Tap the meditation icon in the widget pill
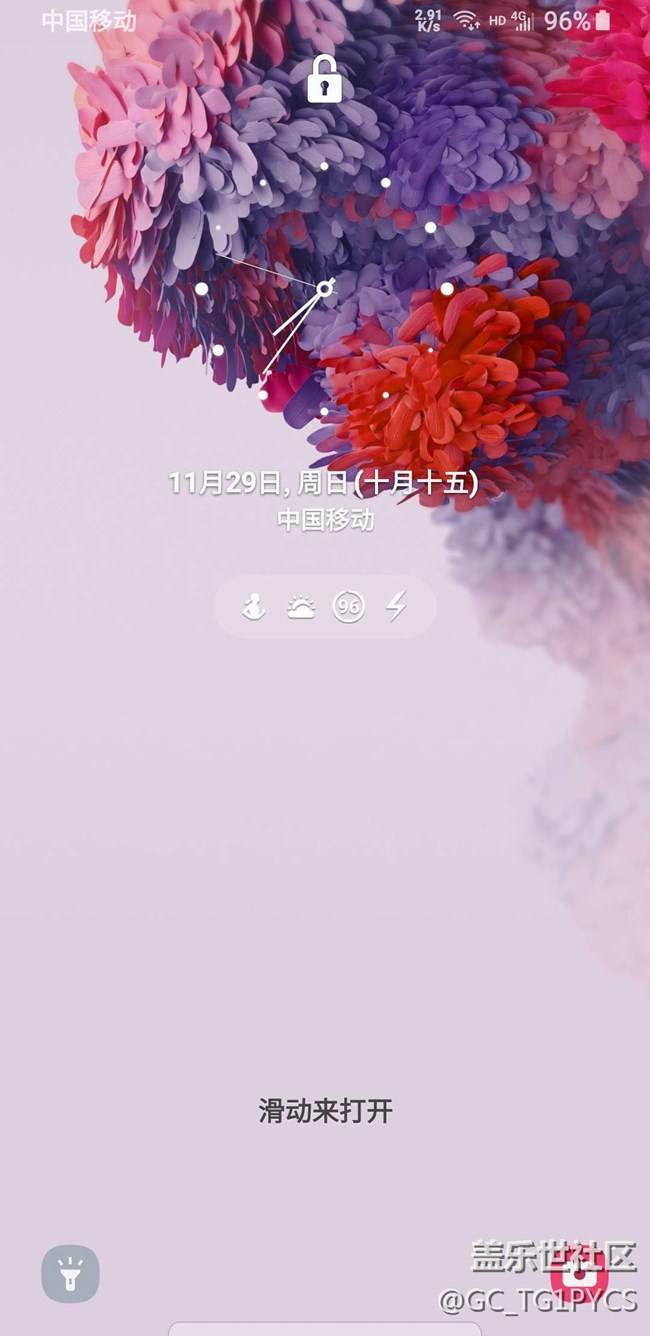The width and height of the screenshot is (650, 1336). [x=254, y=607]
